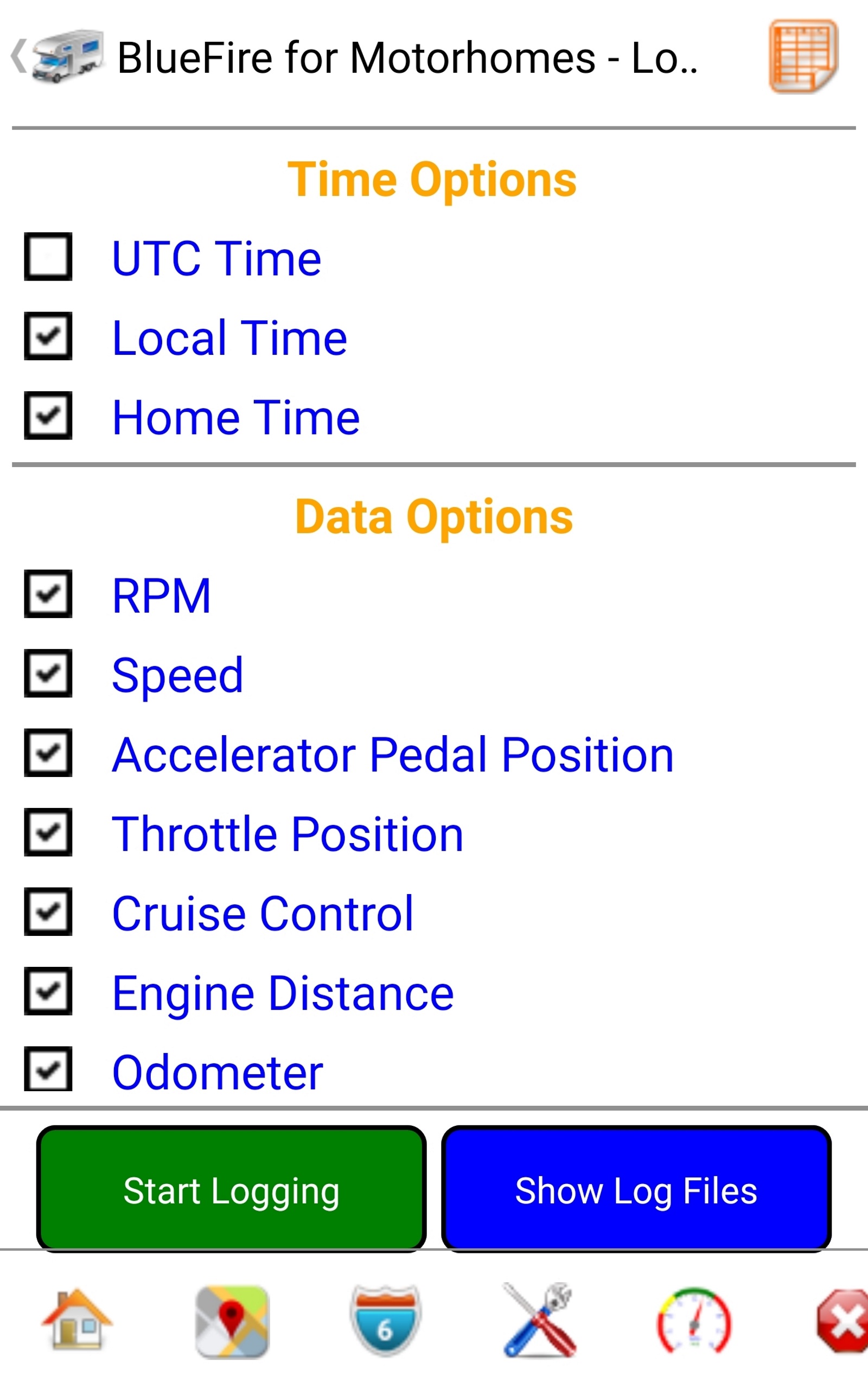Open the gauge dashboard icon

tap(694, 1321)
